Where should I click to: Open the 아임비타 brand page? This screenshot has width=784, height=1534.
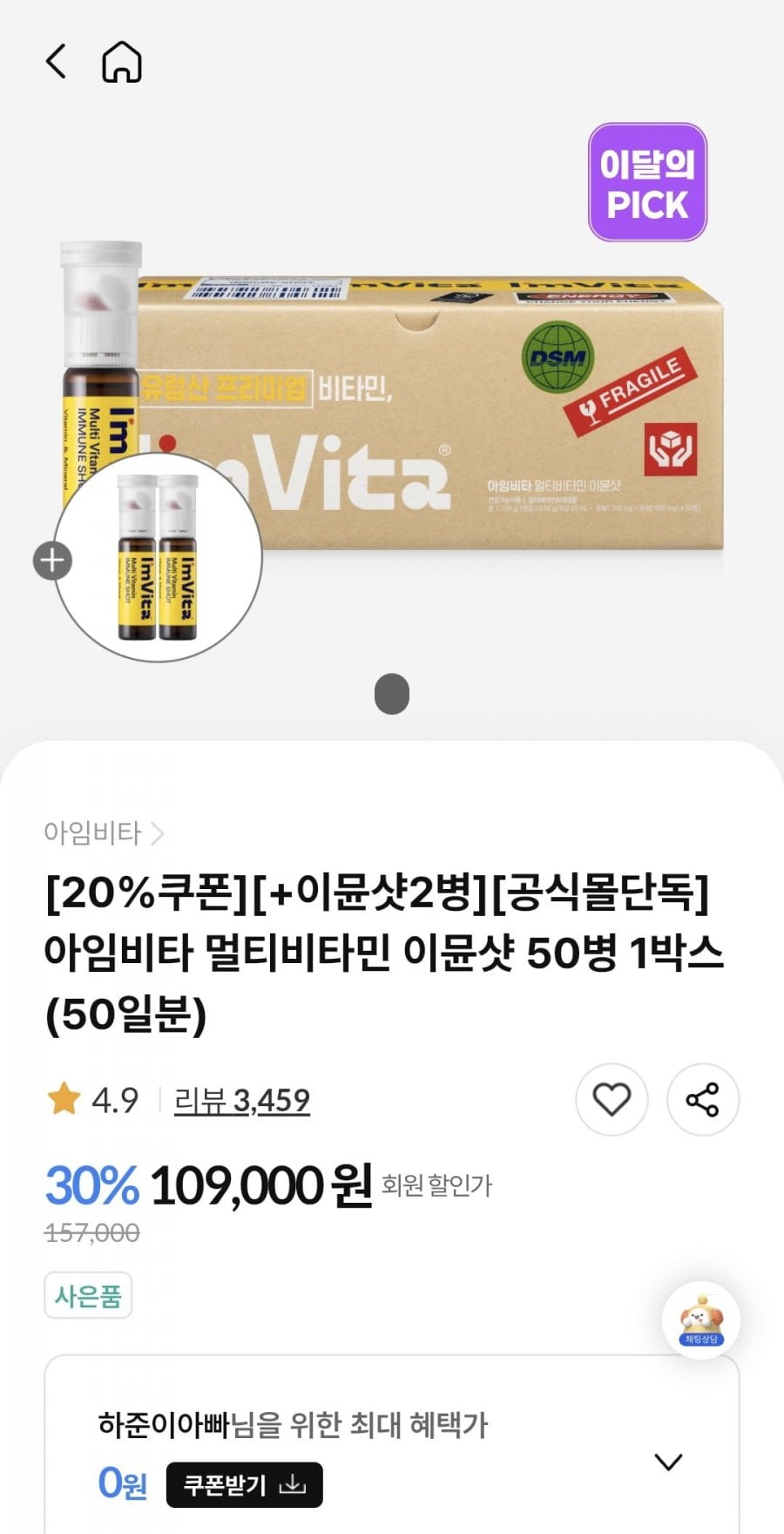click(103, 833)
